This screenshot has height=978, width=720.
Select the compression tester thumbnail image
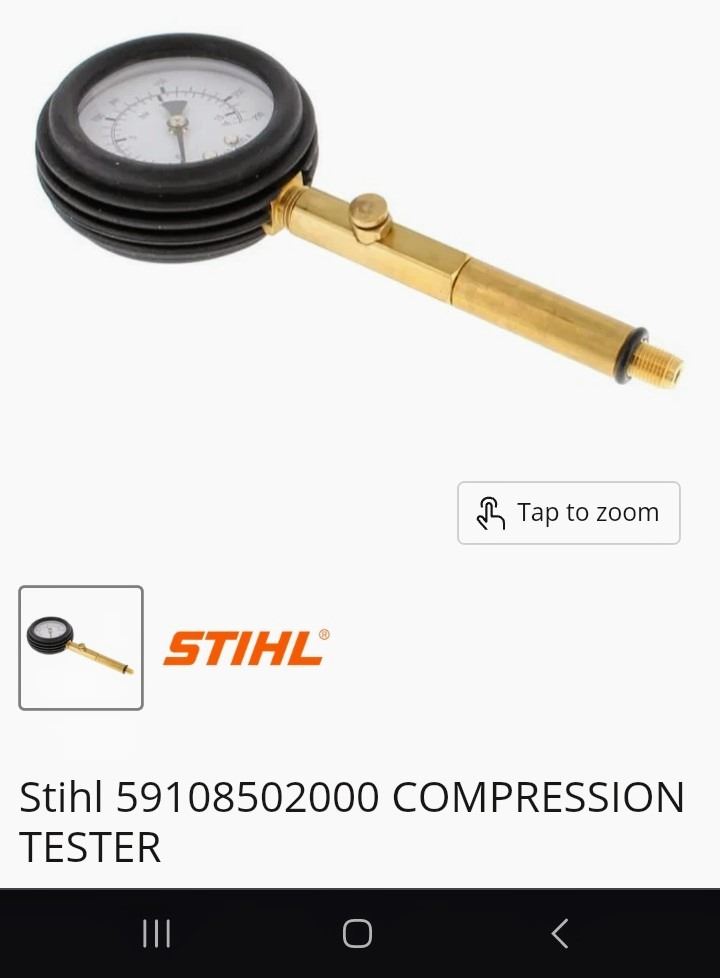tap(81, 648)
